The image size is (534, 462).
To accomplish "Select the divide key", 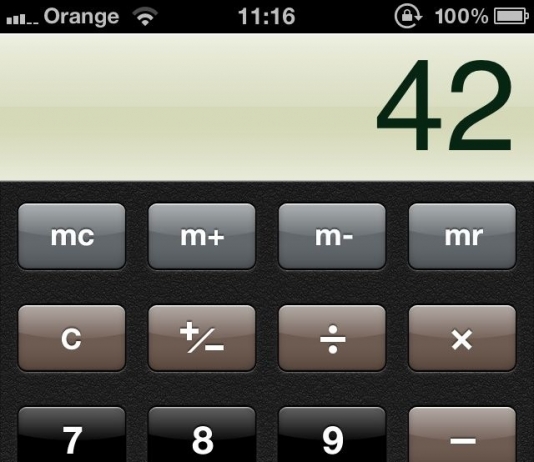I will [x=332, y=338].
